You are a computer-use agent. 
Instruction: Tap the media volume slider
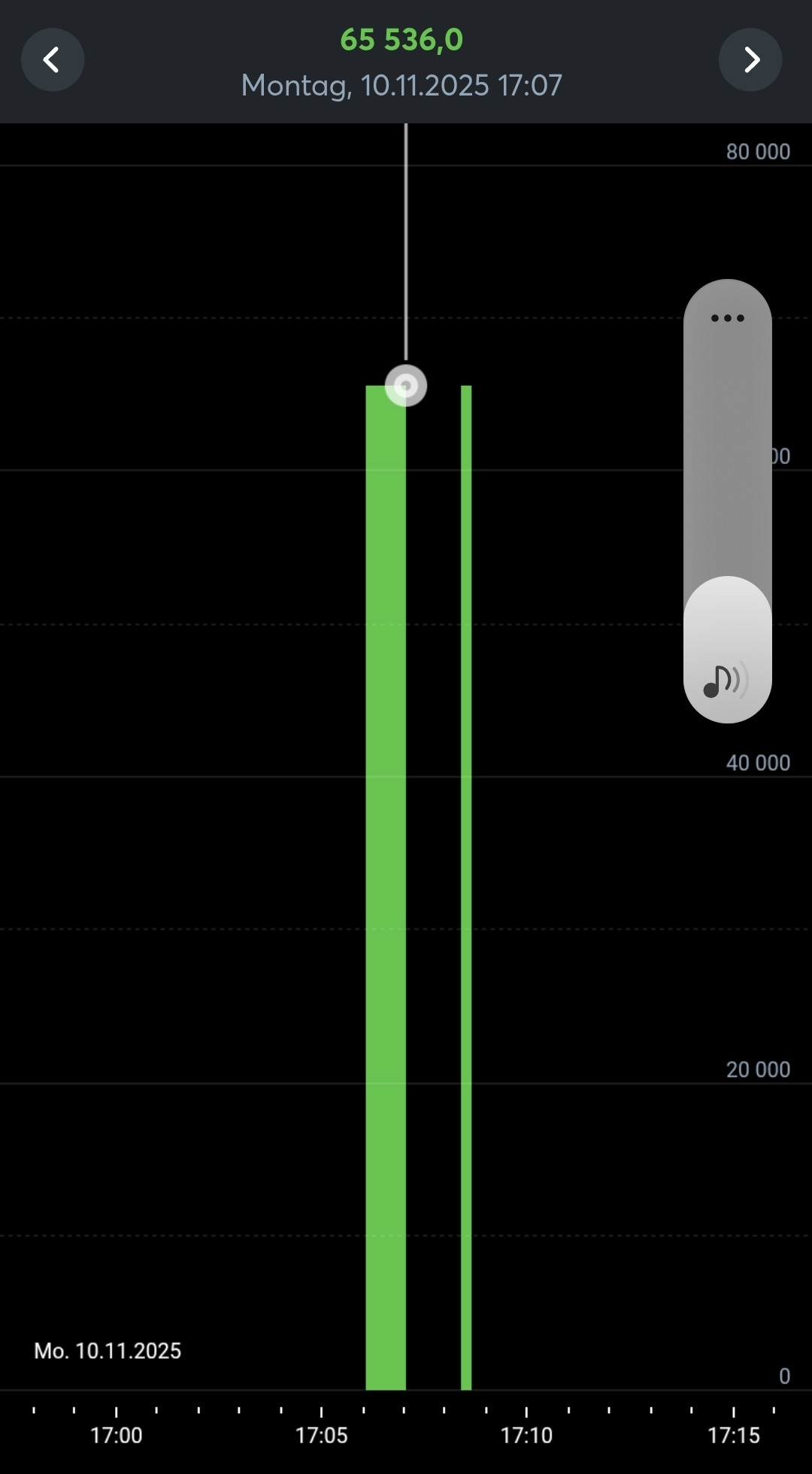pos(727,648)
